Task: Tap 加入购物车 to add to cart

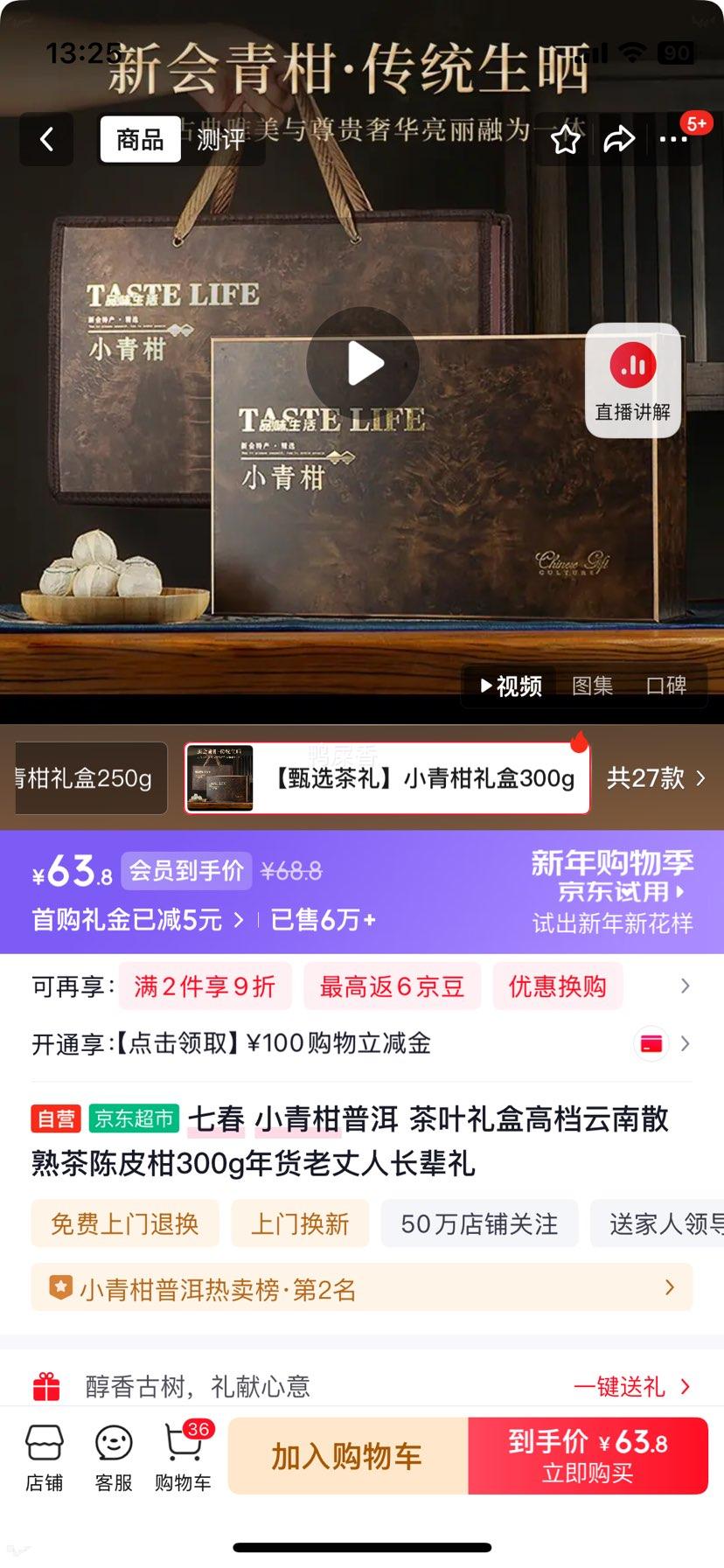Action: [347, 1454]
